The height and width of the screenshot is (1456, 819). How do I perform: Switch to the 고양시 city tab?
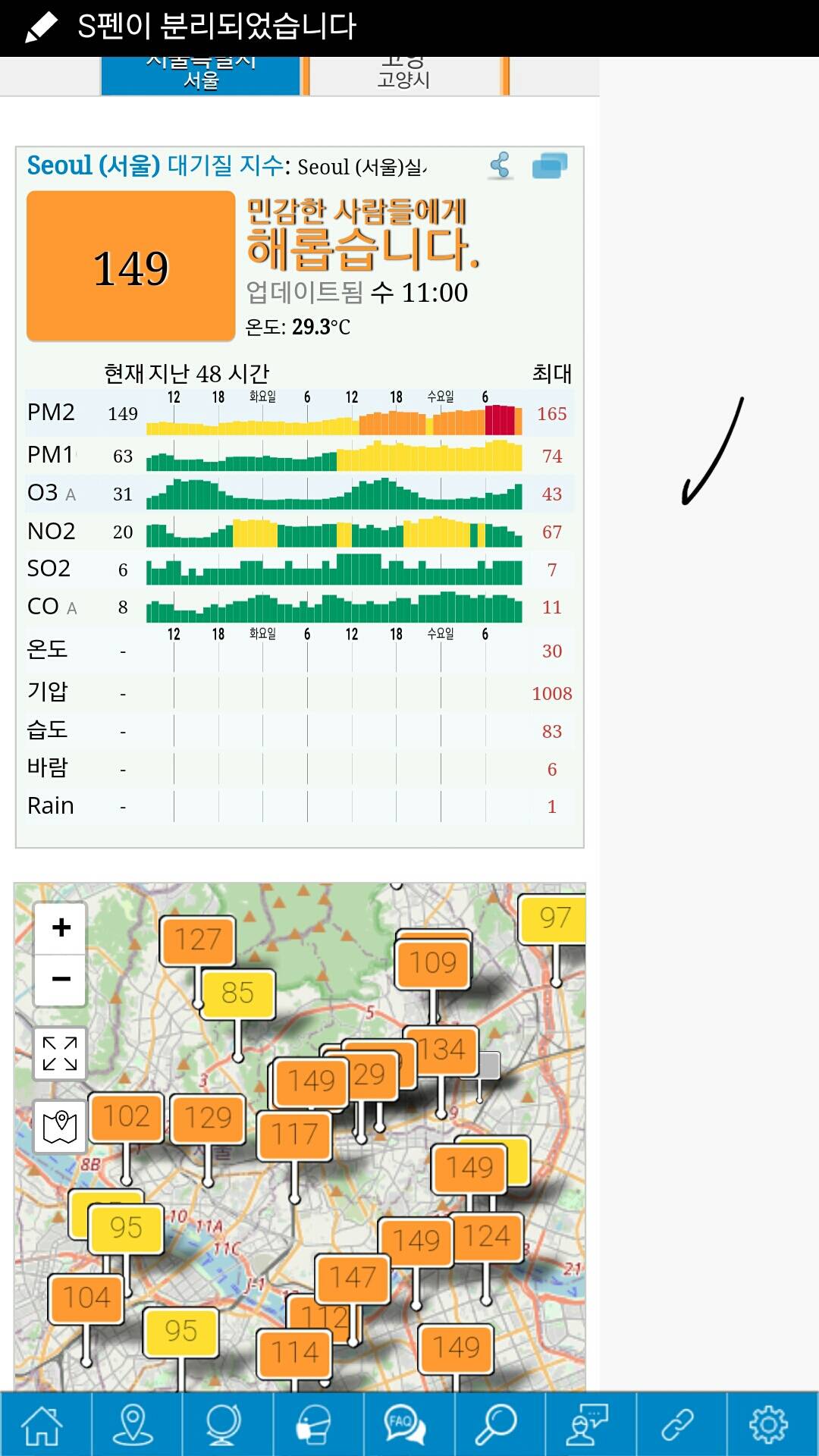click(404, 77)
